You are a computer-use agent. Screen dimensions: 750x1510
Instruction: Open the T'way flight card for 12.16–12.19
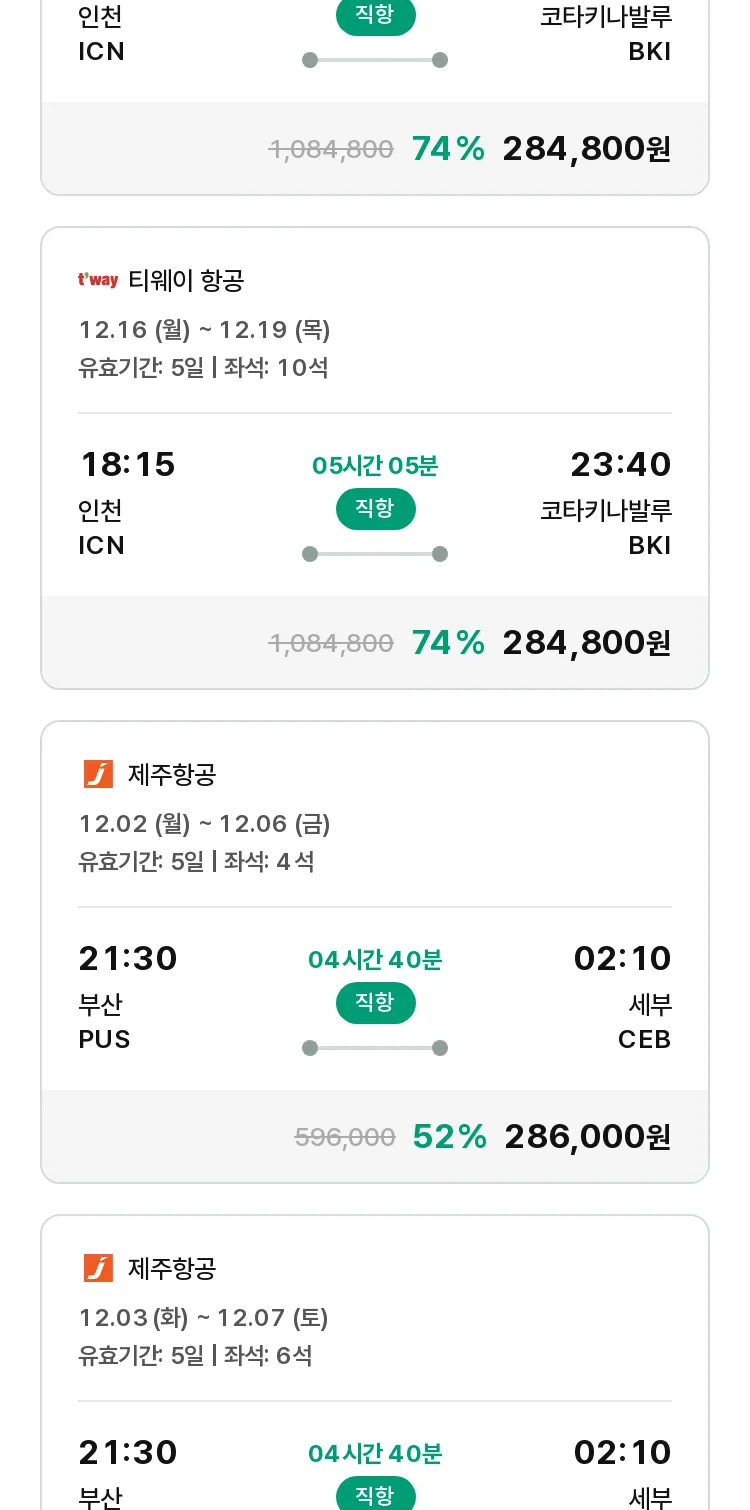pos(375,458)
